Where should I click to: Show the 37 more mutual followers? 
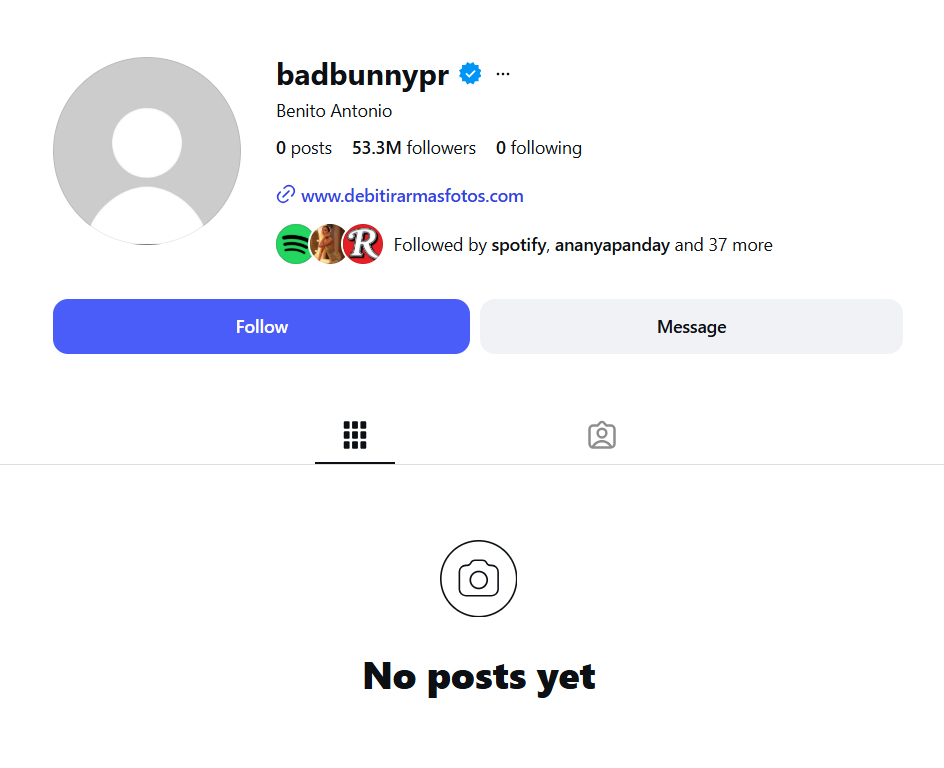(740, 245)
